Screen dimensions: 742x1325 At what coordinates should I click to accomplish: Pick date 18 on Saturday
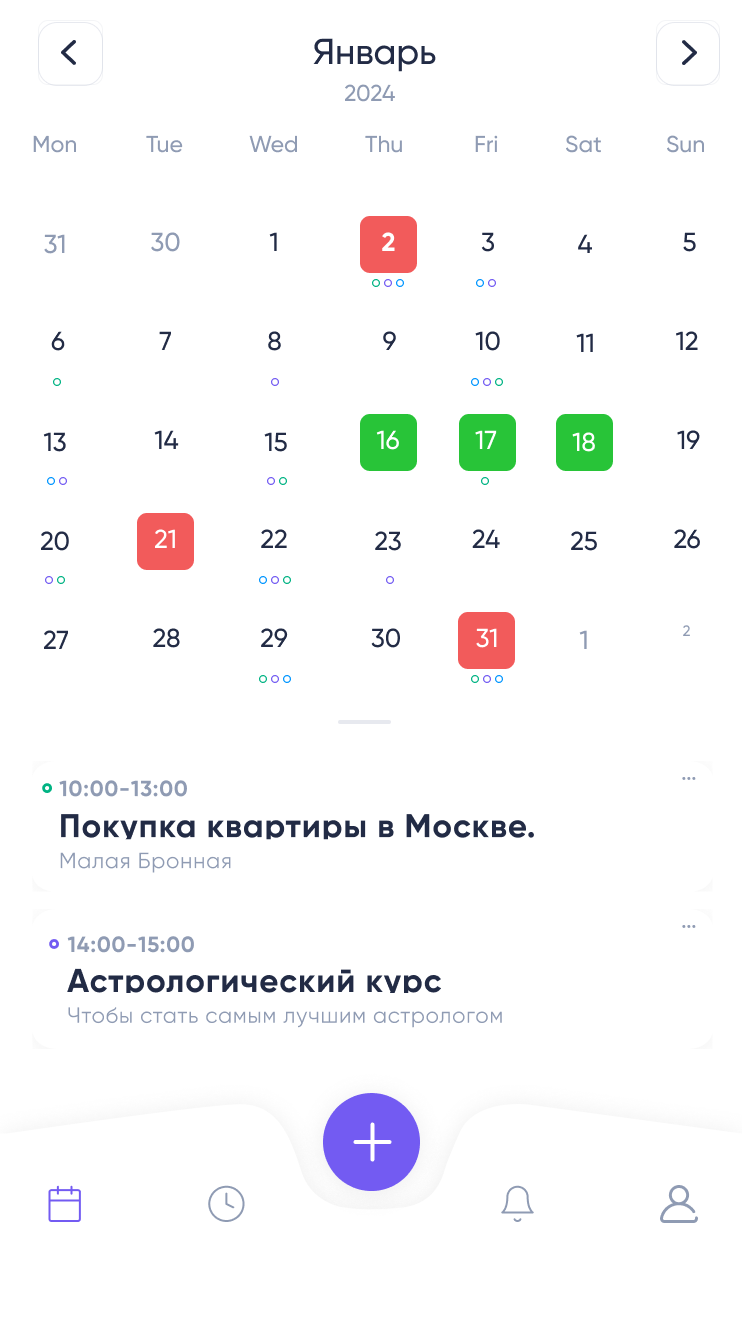click(x=584, y=441)
